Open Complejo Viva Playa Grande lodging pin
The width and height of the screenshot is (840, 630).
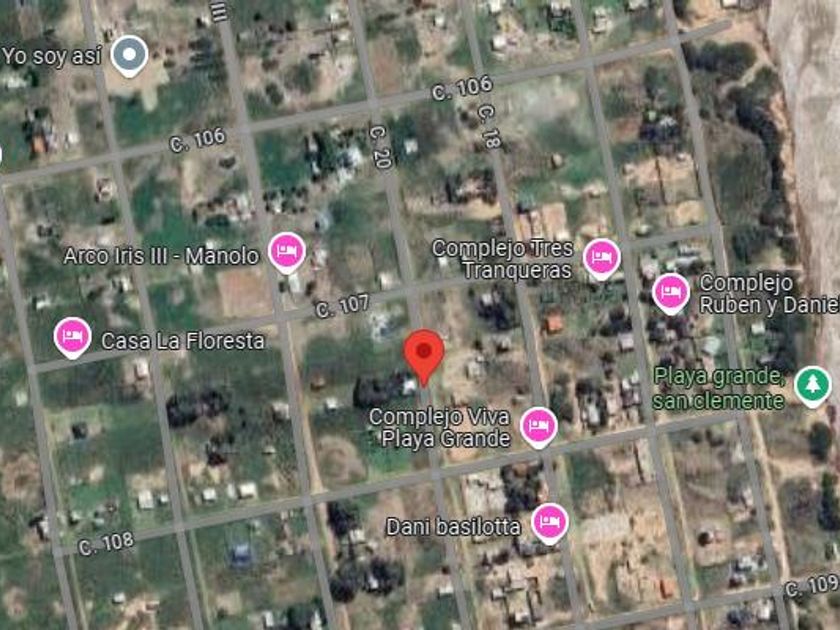pos(539,427)
